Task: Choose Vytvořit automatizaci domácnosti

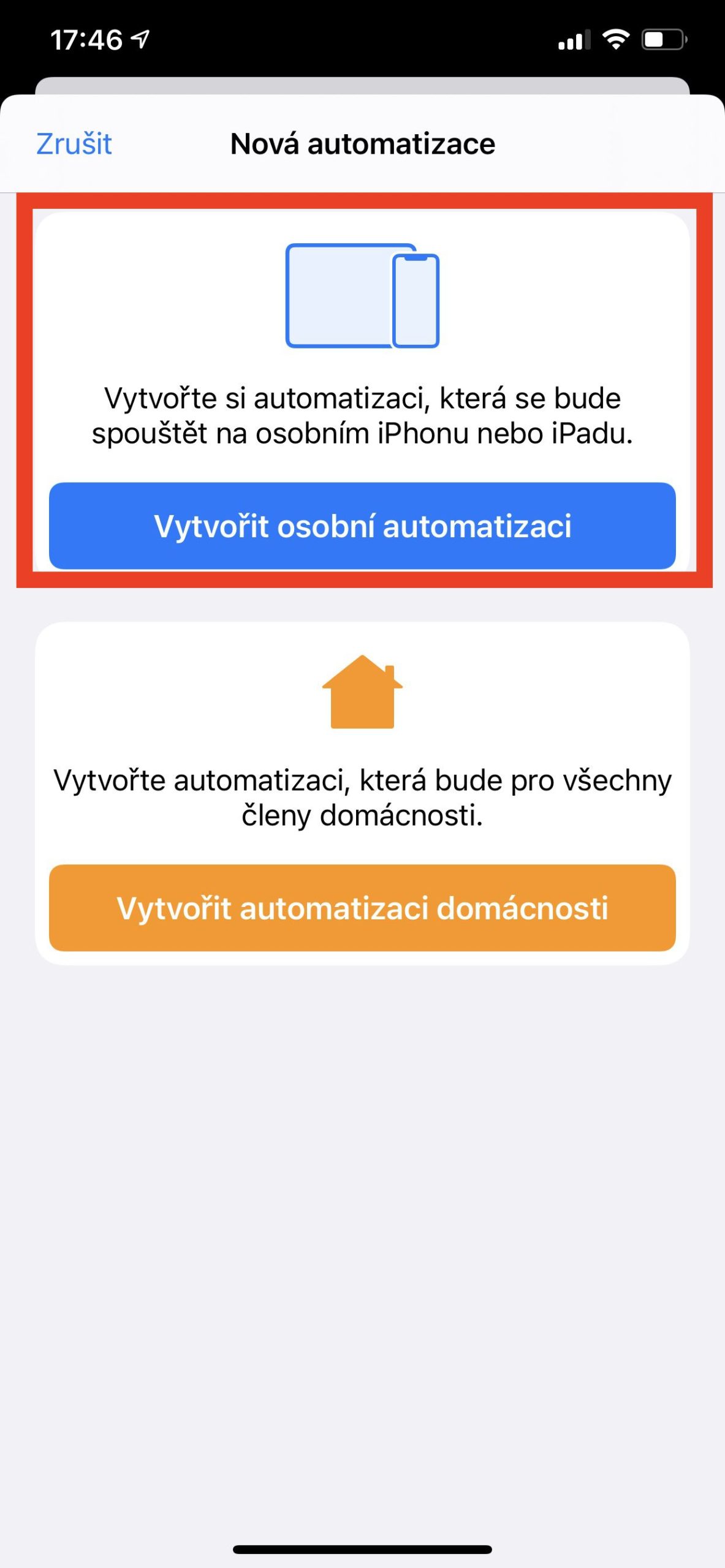Action: (x=362, y=908)
